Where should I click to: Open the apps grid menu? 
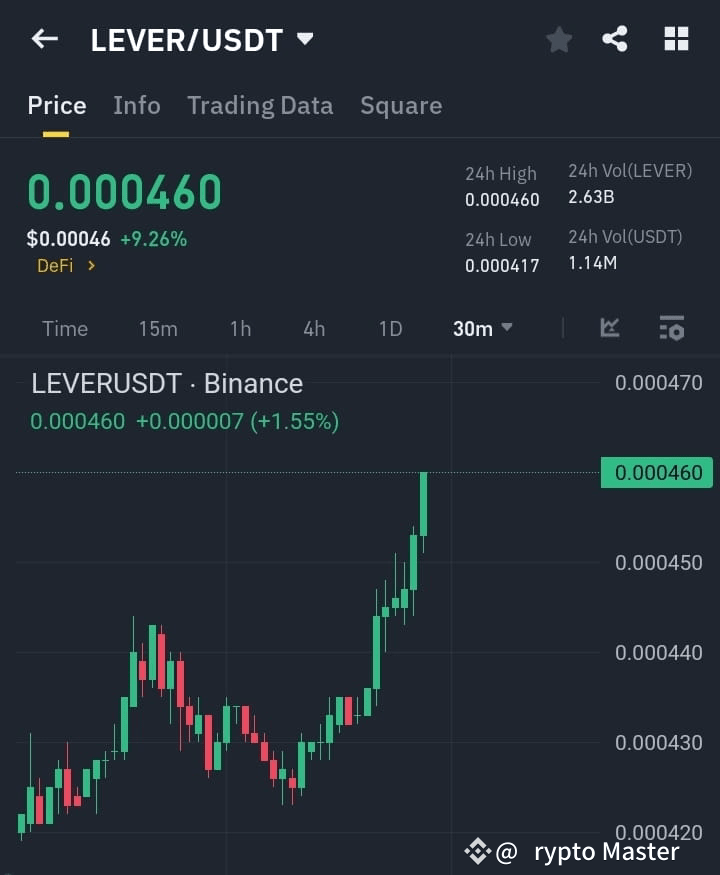click(x=676, y=38)
